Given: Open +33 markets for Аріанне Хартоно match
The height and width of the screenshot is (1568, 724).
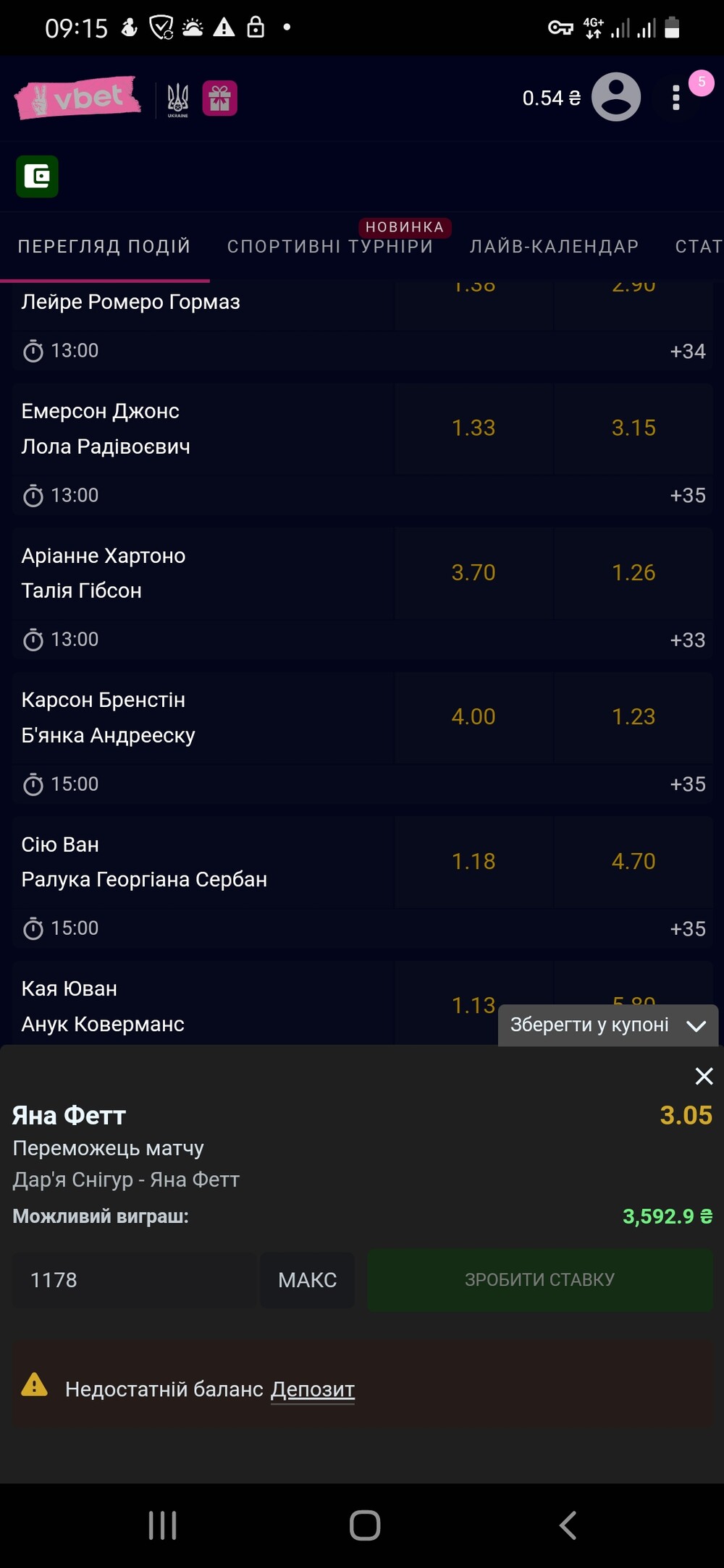Looking at the screenshot, I should 687,640.
